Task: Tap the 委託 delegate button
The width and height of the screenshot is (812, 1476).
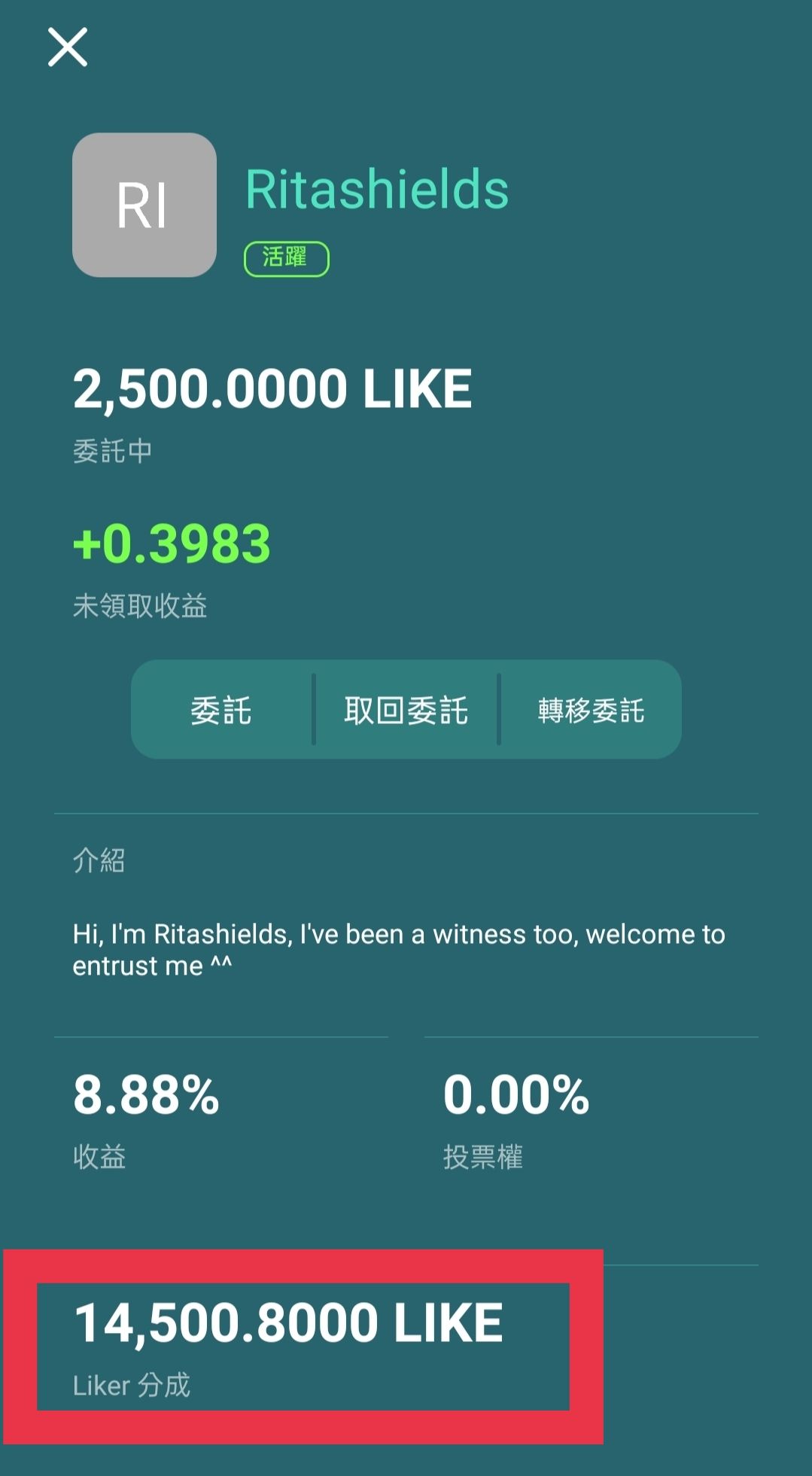Action: click(221, 710)
